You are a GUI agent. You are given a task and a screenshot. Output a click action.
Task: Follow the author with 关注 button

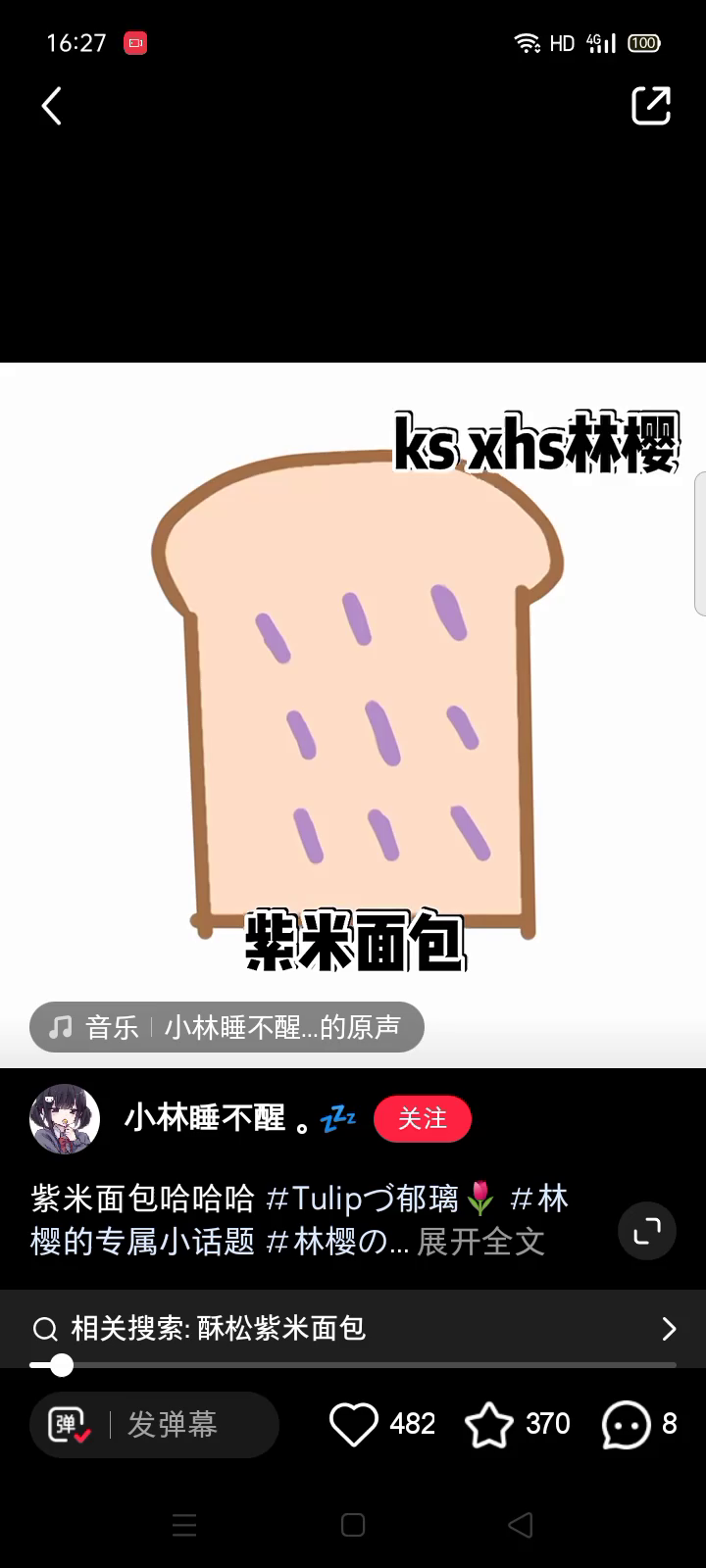[x=423, y=1118]
